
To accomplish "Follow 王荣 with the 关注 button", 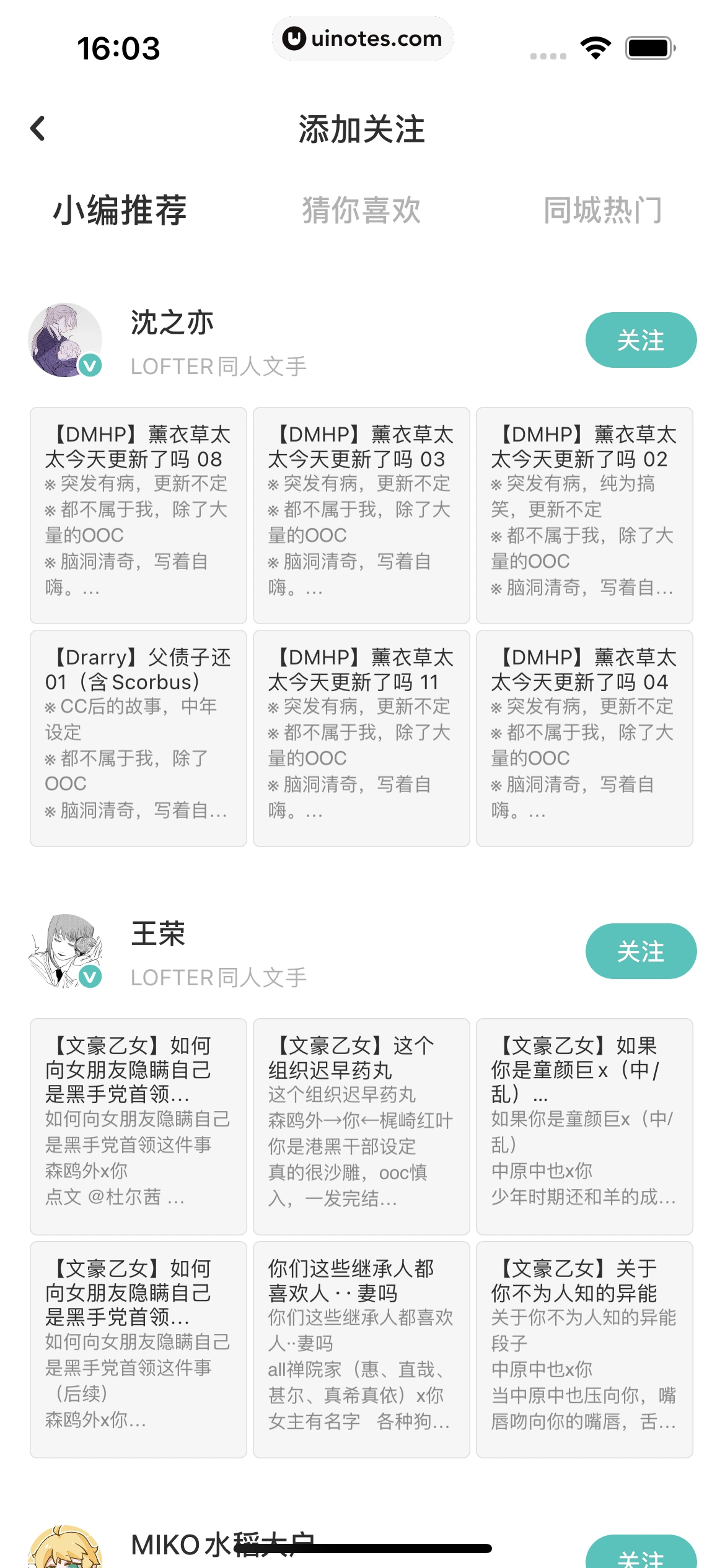I will pyautogui.click(x=641, y=952).
